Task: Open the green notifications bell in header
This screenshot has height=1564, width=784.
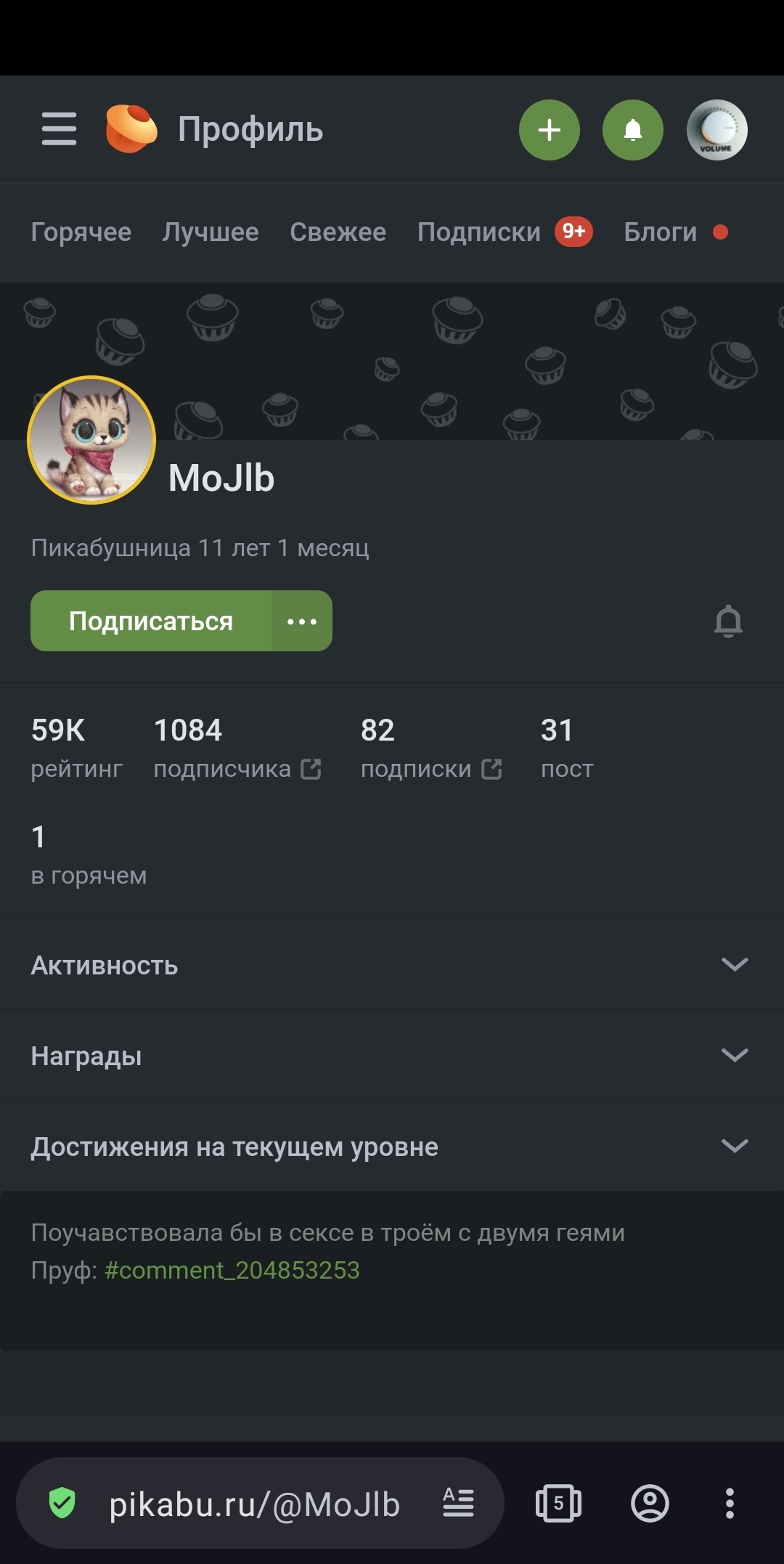Action: point(633,130)
